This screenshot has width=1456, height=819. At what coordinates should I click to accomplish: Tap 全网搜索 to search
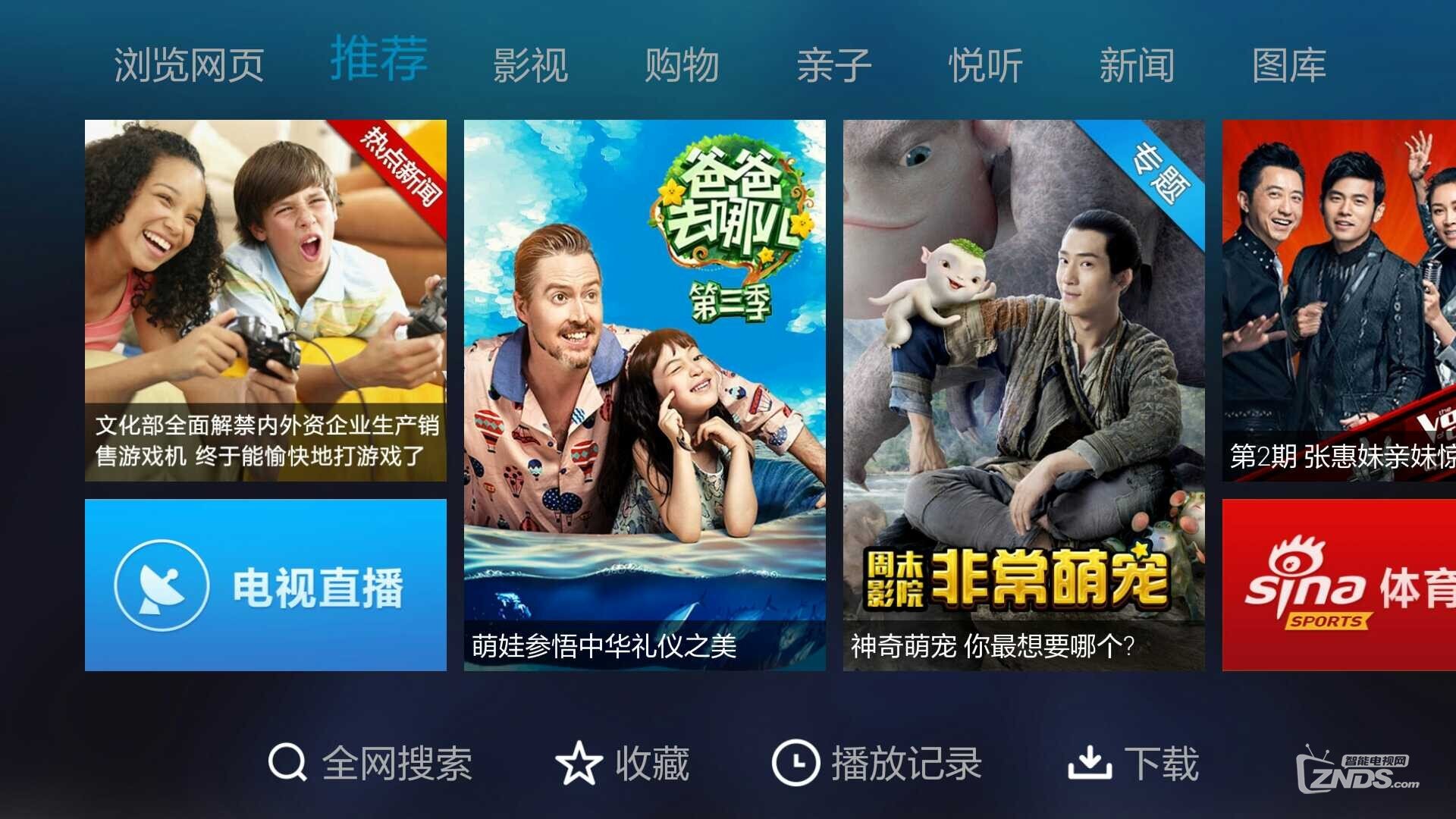click(x=370, y=763)
